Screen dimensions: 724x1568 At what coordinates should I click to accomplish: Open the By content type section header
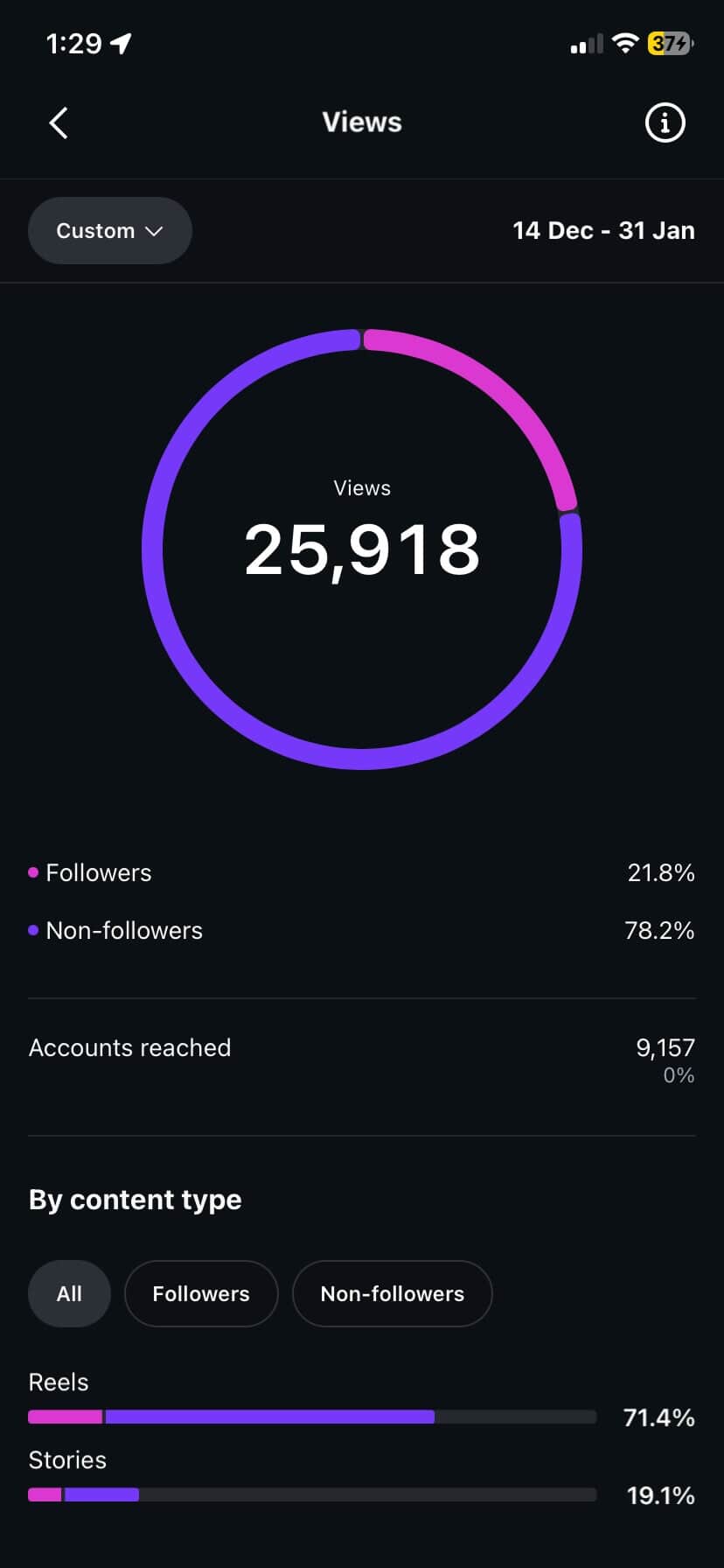coord(135,1199)
